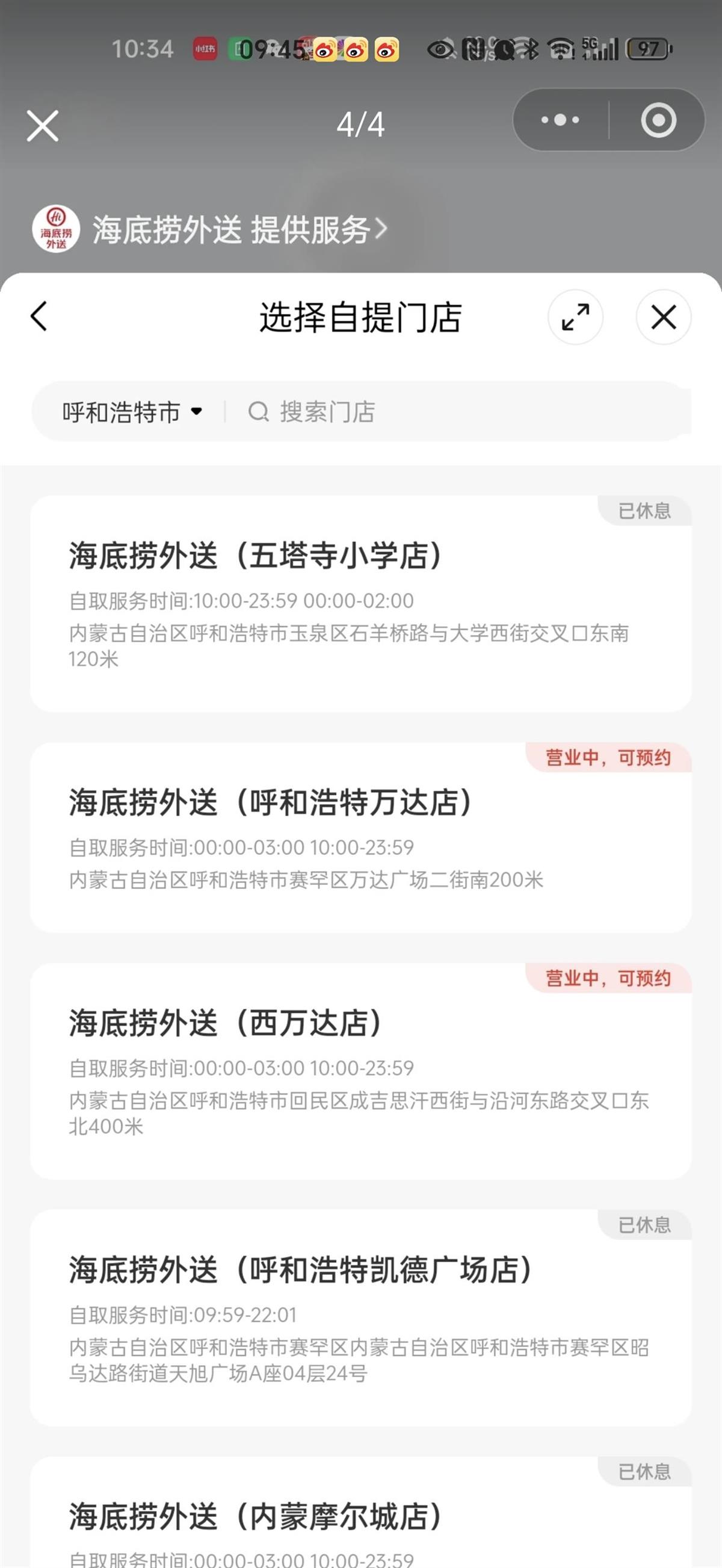Go back from the 选择自提门店 sheet

coord(39,317)
